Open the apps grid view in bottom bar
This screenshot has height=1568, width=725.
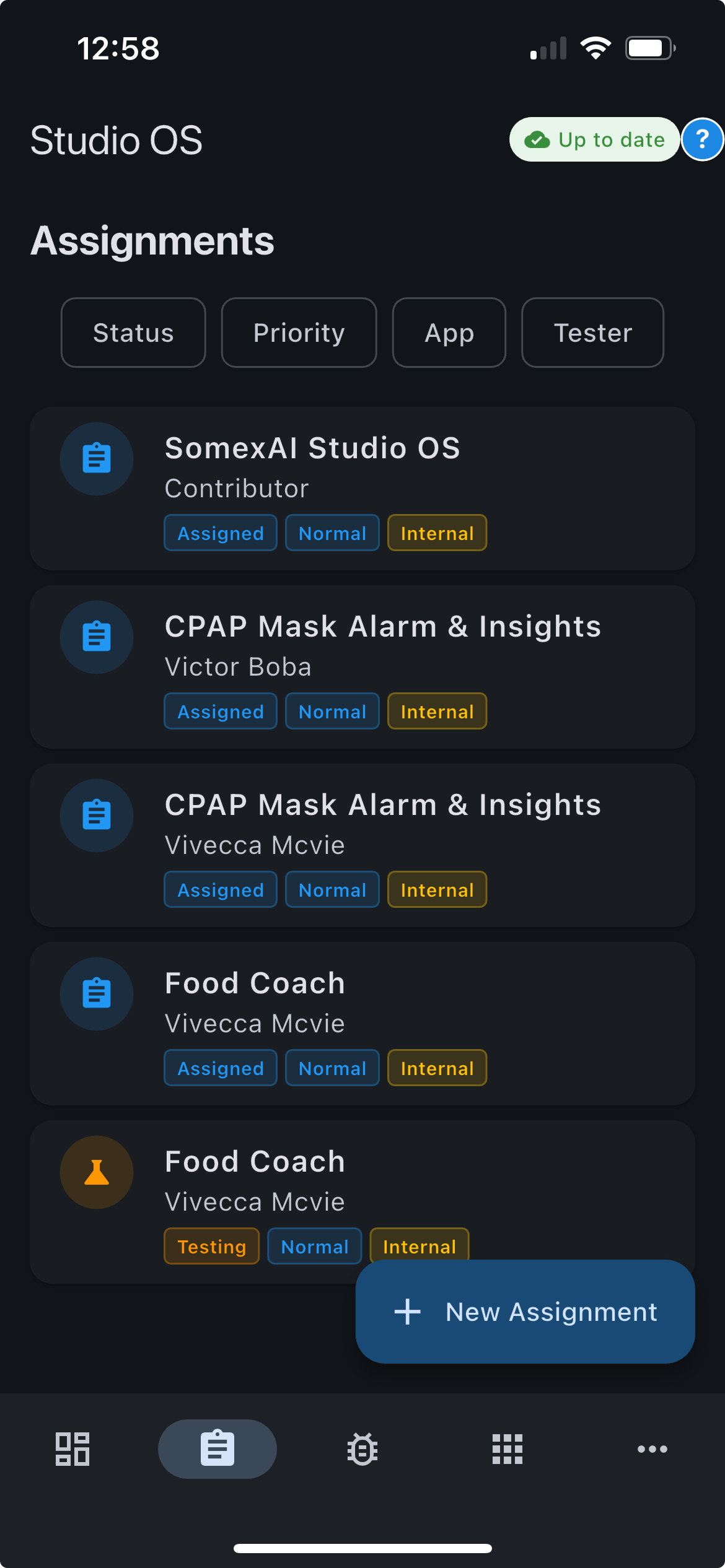507,1448
